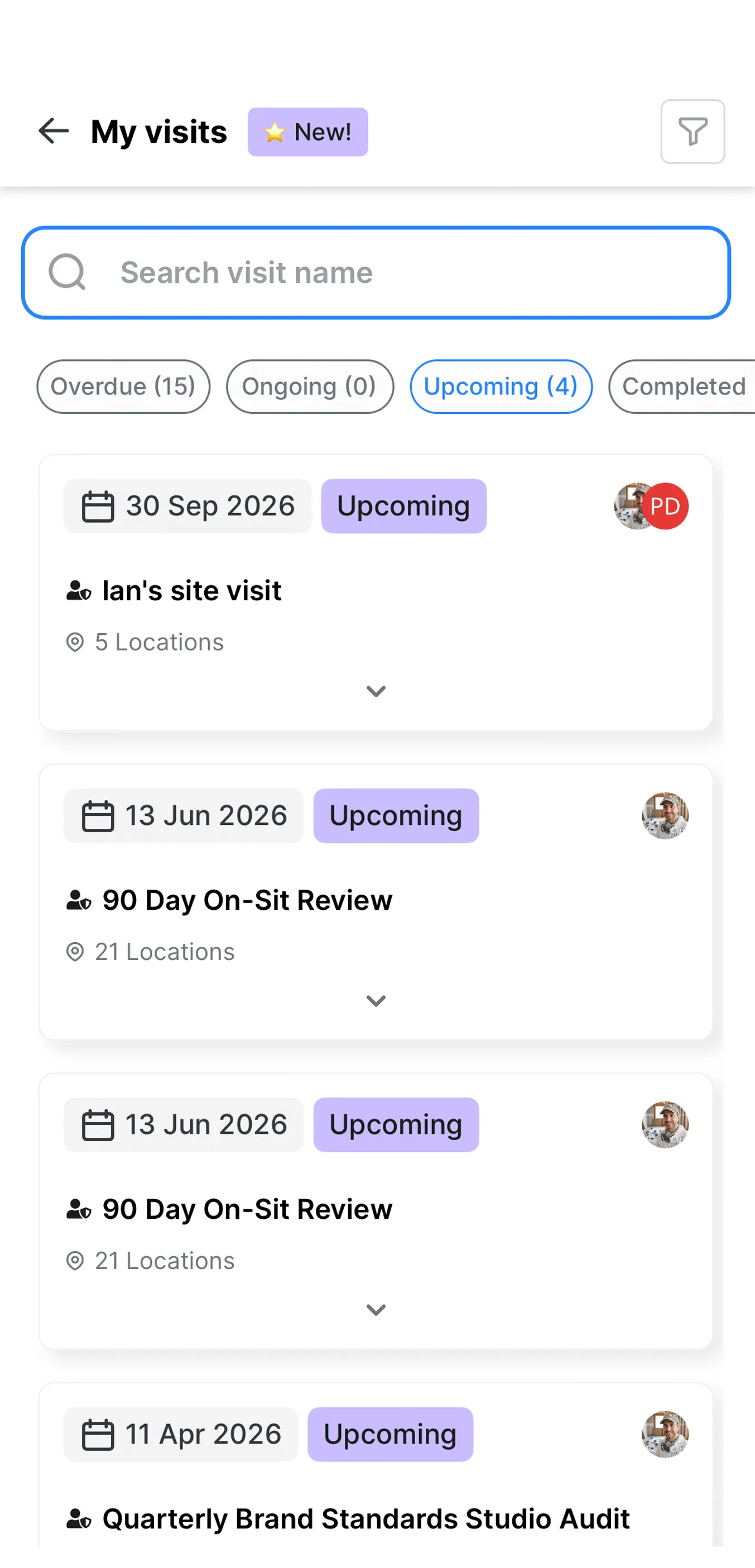Click the calendar icon beside 30 Sep 2026
This screenshot has width=755, height=1568.
98,506
